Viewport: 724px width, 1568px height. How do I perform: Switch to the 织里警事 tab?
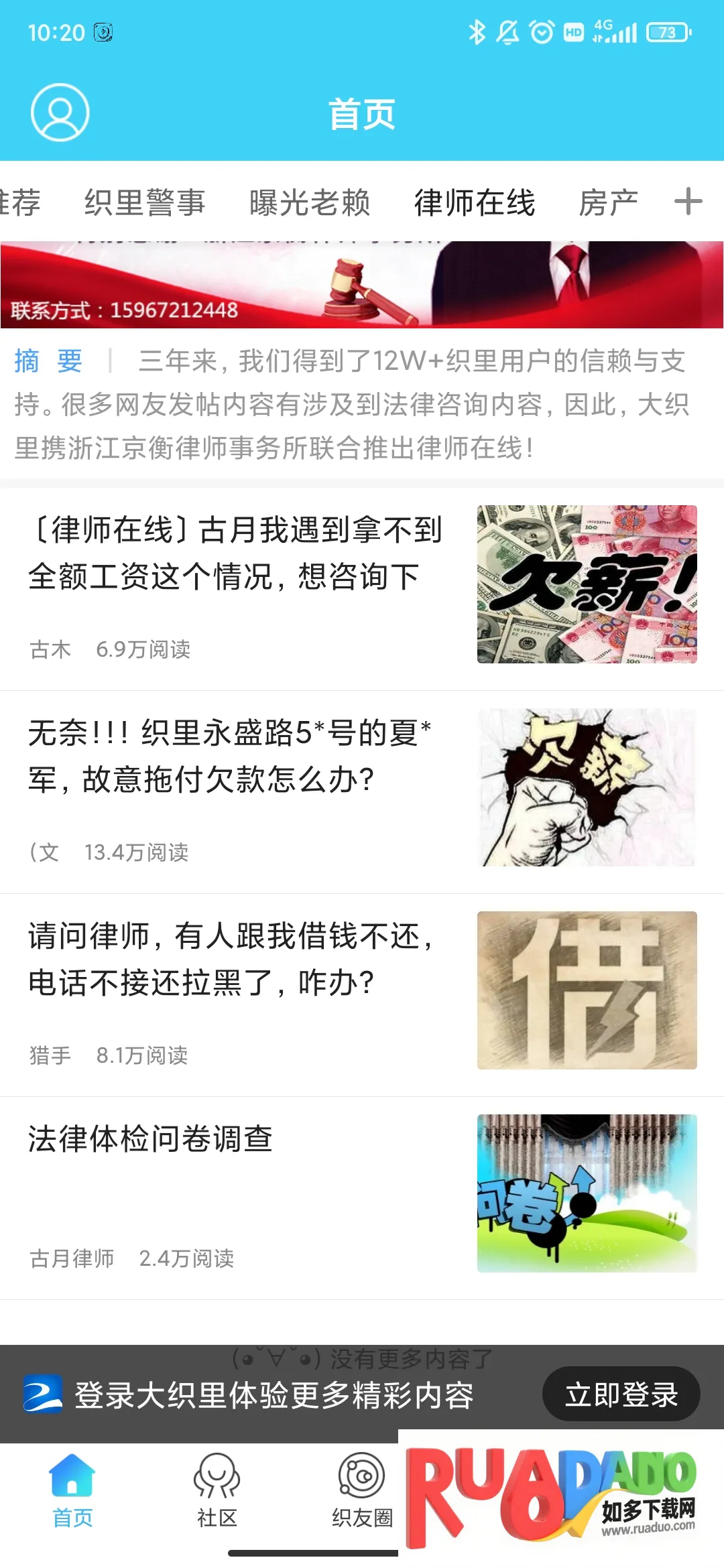point(145,202)
